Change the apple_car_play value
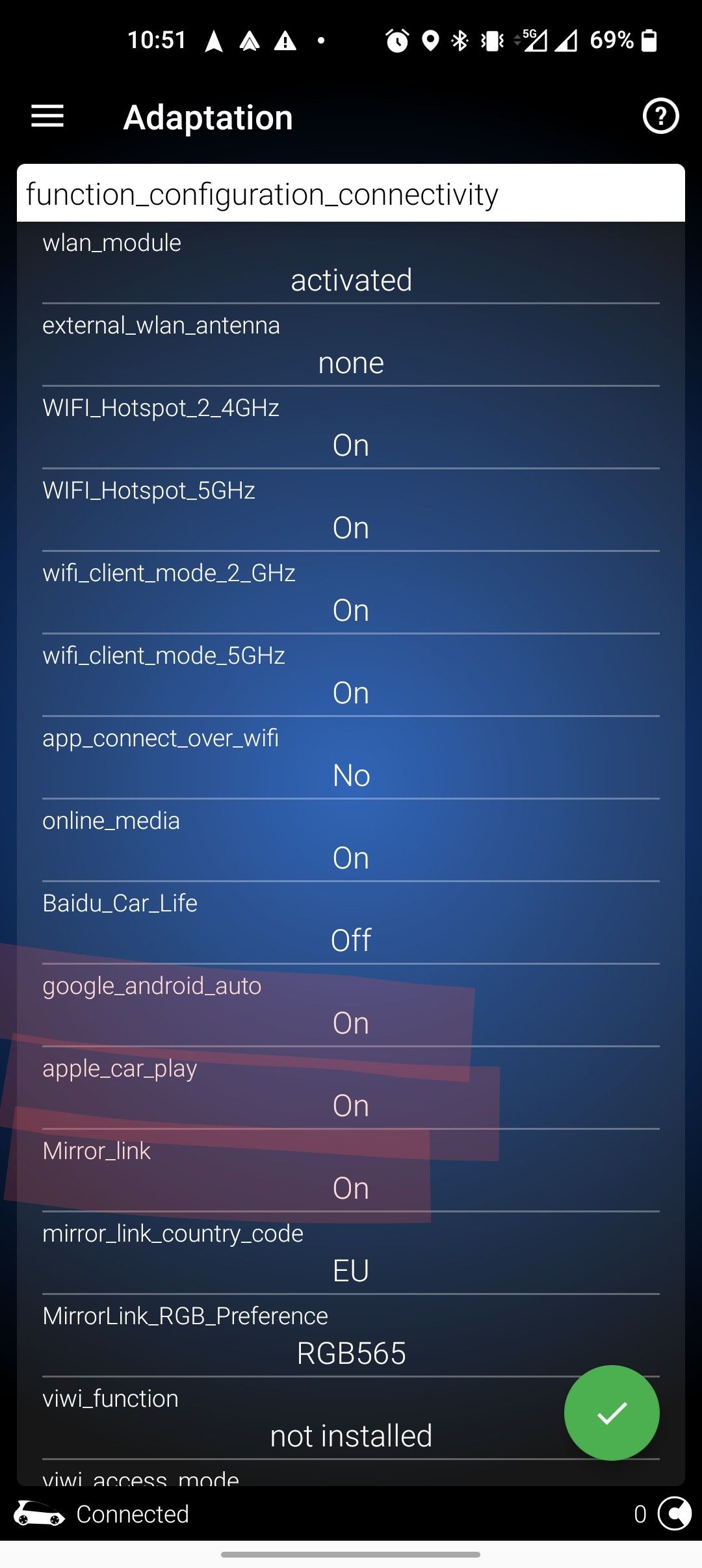 pyautogui.click(x=351, y=1106)
